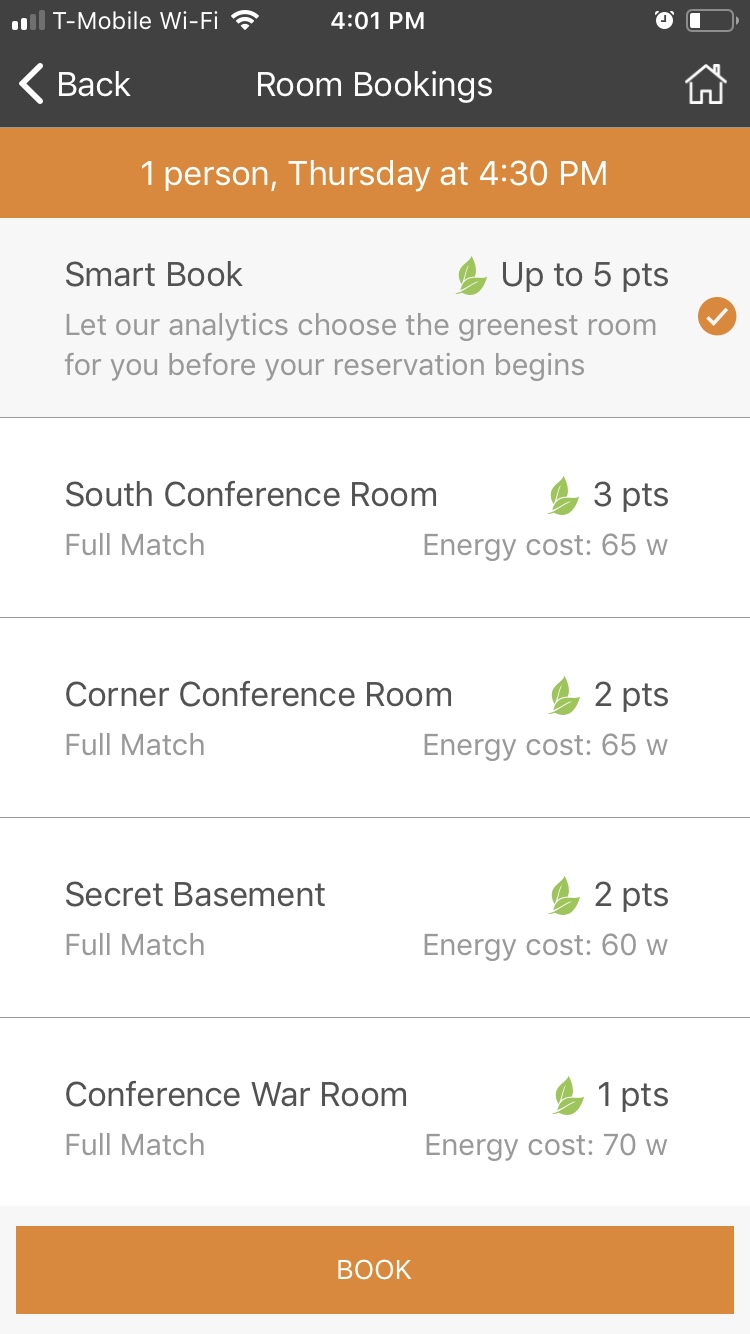Image resolution: width=750 pixels, height=1334 pixels.
Task: Go back to the previous screen
Action: click(x=75, y=85)
